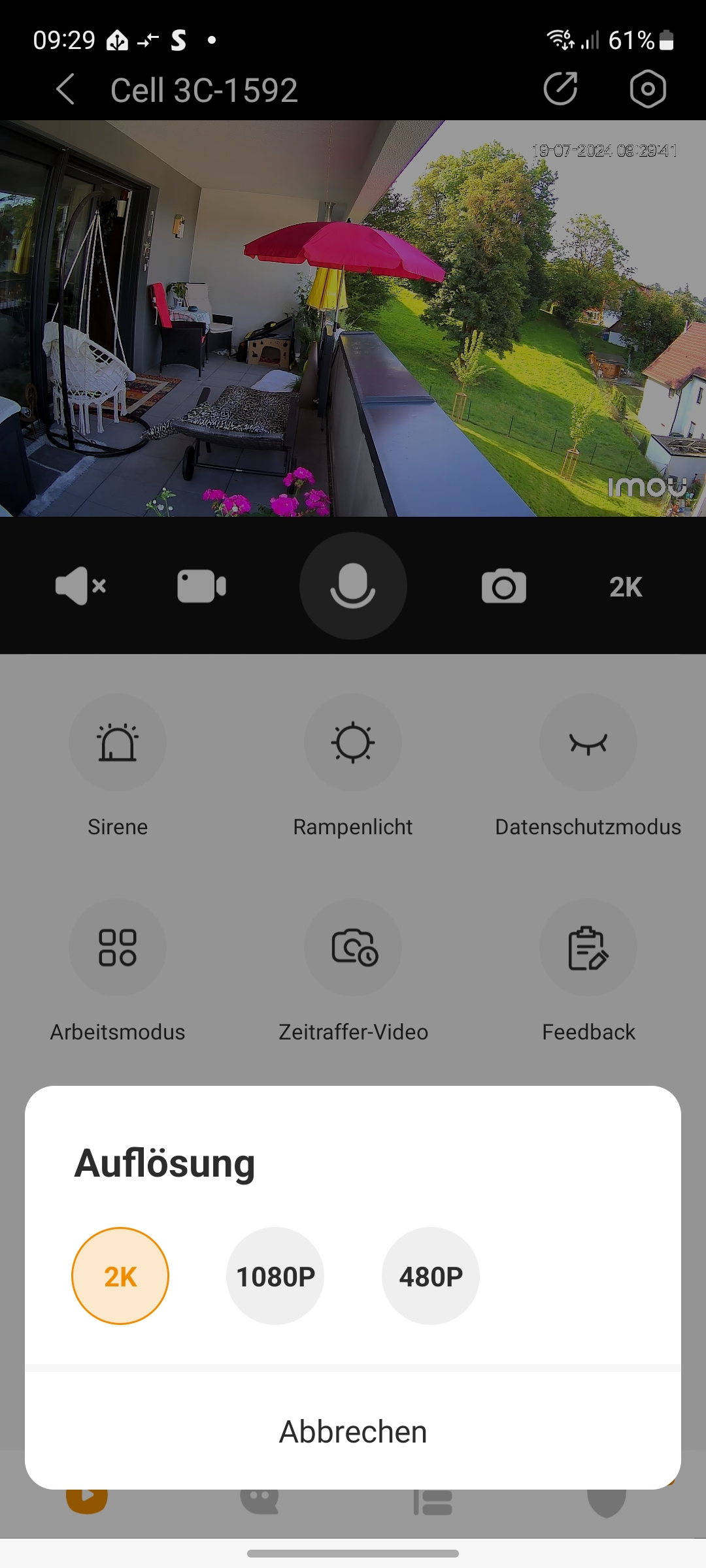Open Zeitraffer-Video
Screen dimensions: 706x1568
353,947
